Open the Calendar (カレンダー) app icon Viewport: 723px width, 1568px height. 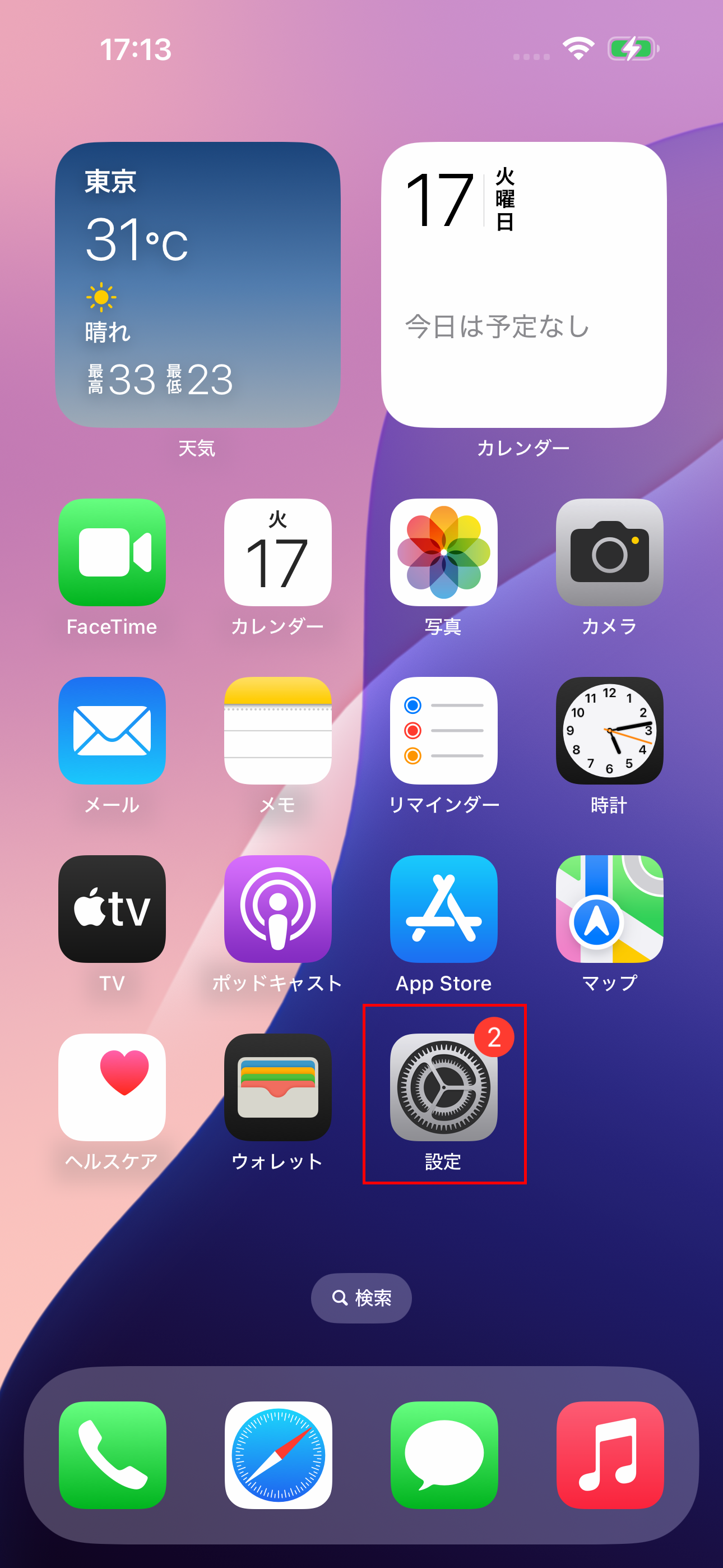pyautogui.click(x=277, y=552)
